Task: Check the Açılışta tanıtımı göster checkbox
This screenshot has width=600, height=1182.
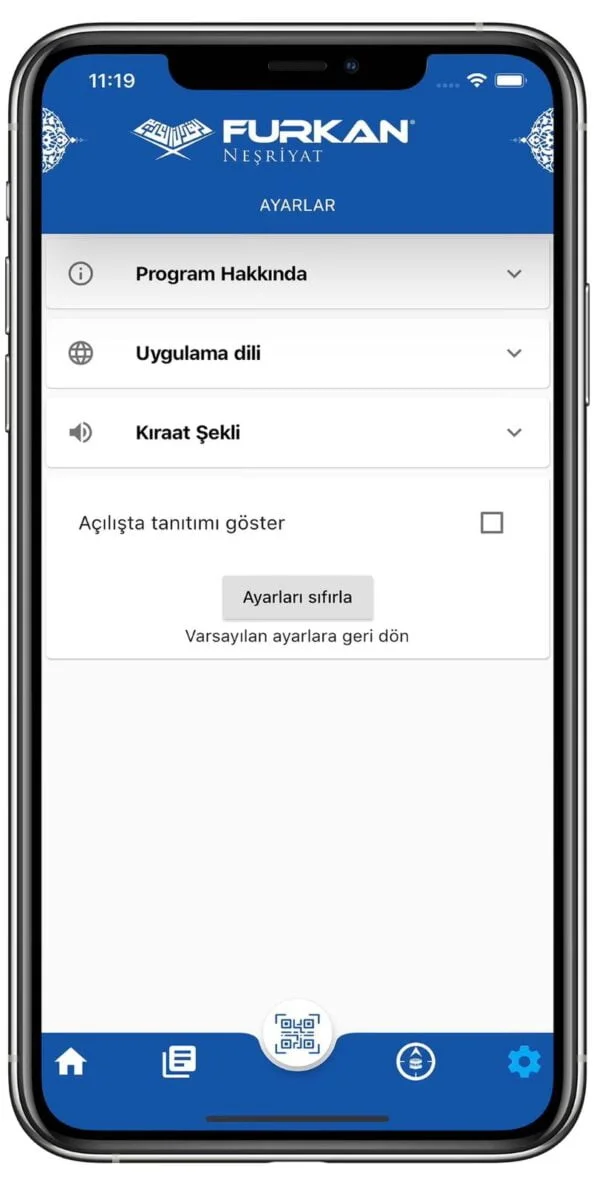Action: (x=491, y=523)
